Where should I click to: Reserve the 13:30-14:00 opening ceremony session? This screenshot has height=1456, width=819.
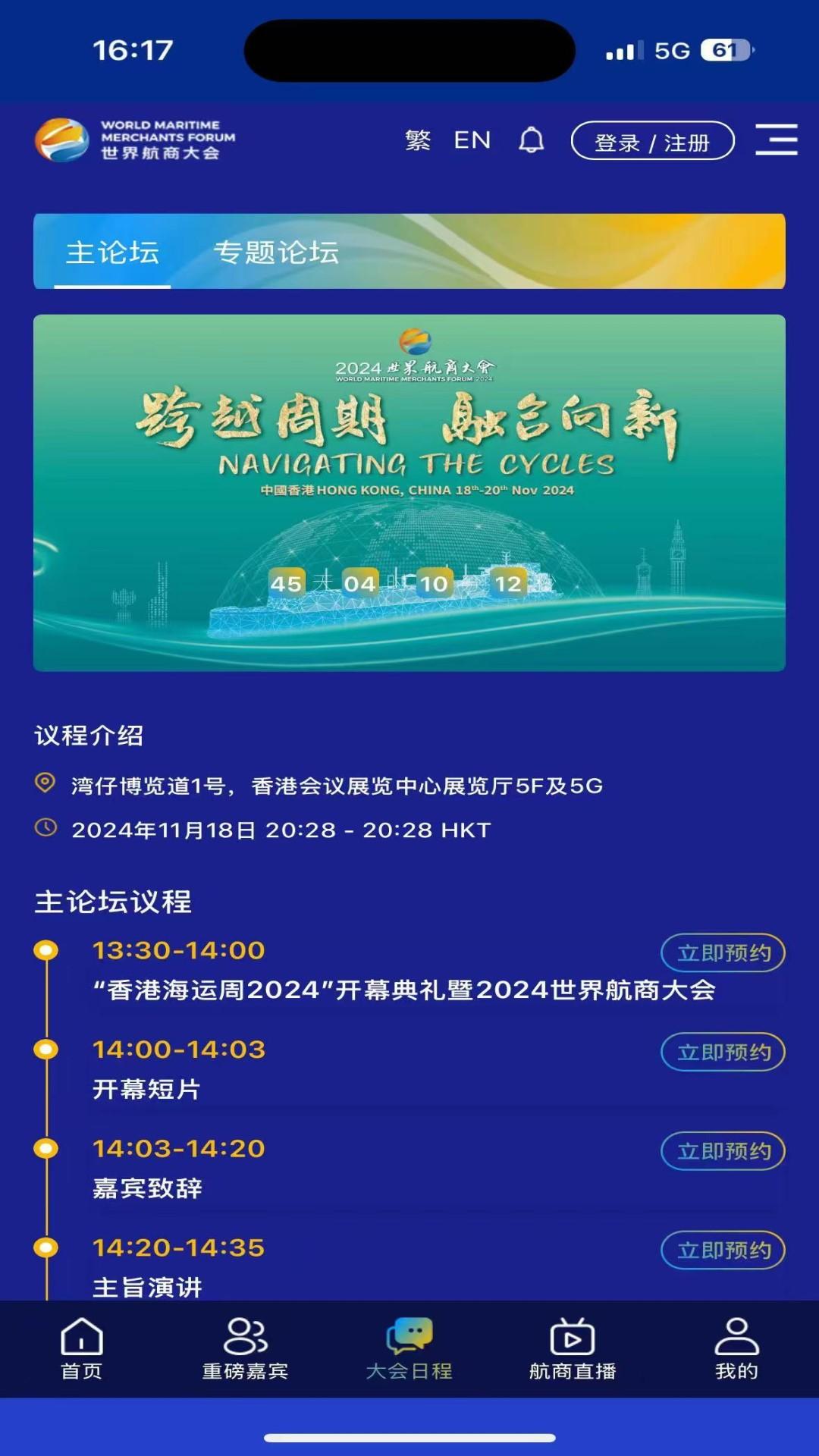coord(722,953)
